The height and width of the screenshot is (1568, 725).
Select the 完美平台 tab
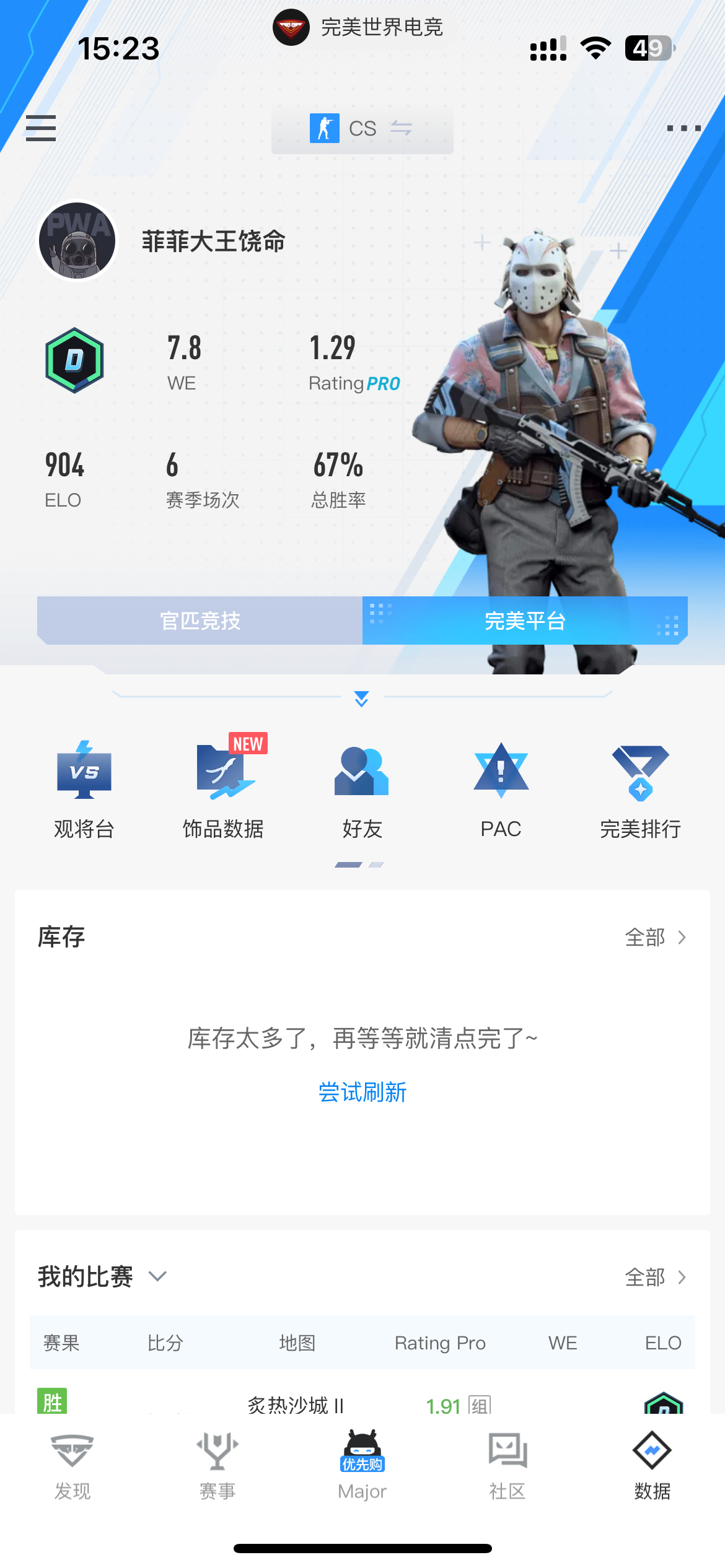525,621
